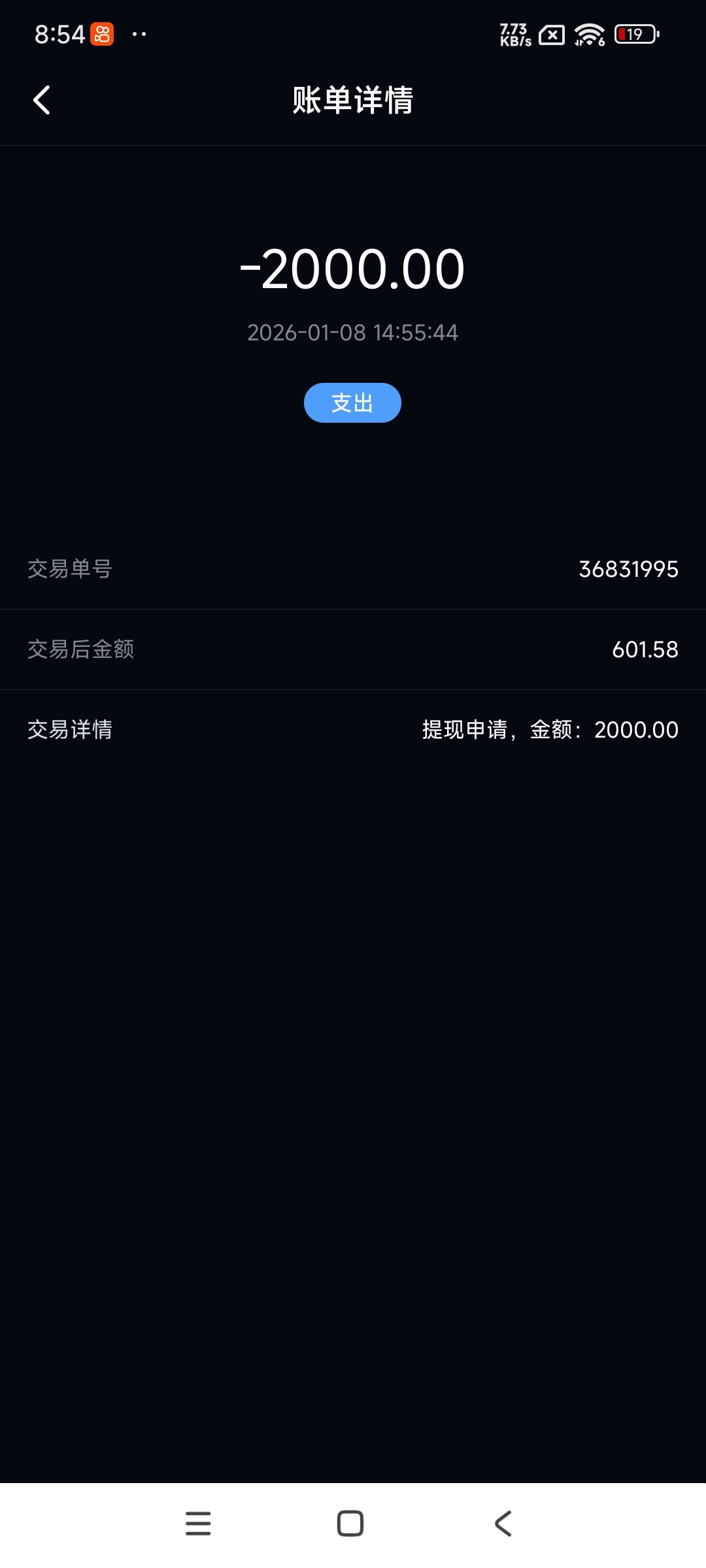
Task: Open the system recent apps menu
Action: click(198, 1523)
